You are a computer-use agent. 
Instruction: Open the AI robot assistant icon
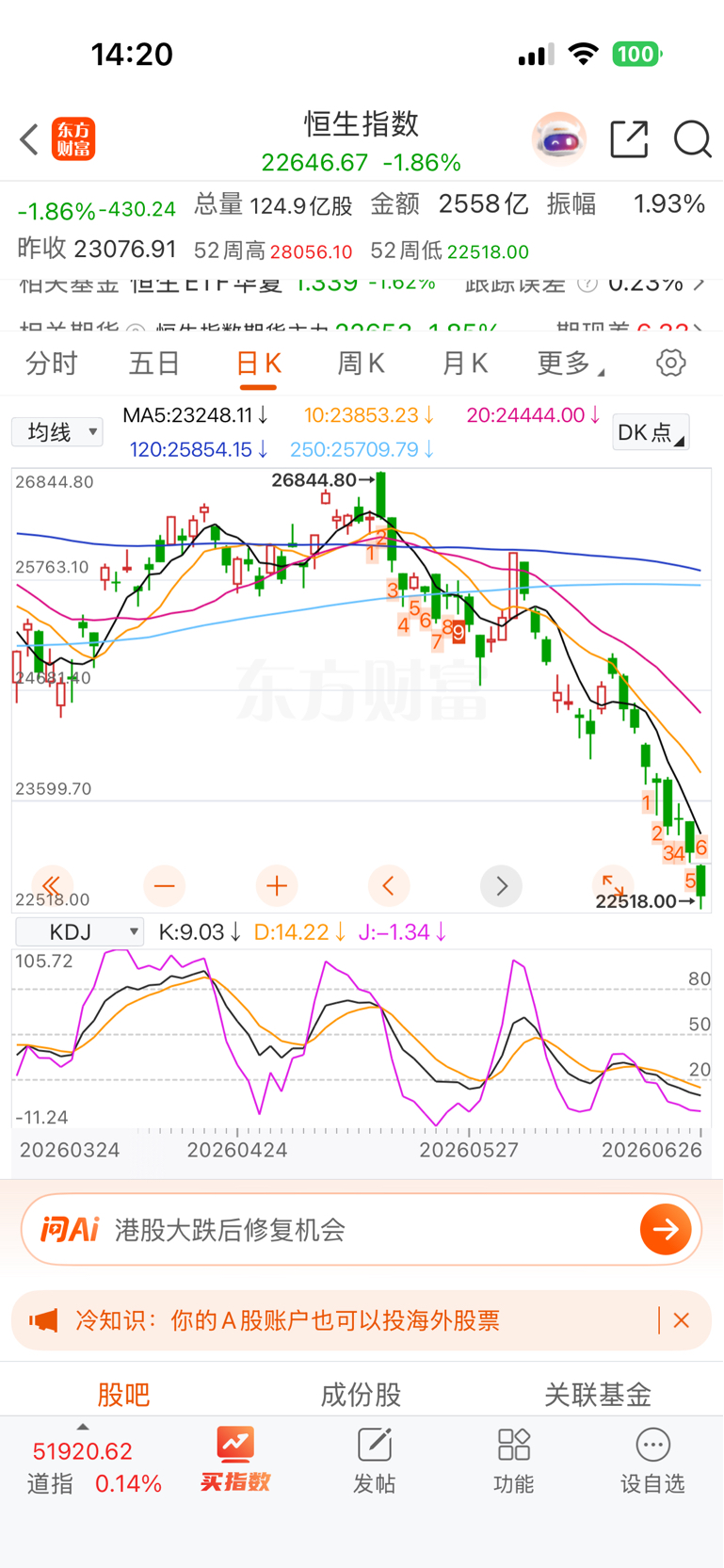tap(559, 139)
